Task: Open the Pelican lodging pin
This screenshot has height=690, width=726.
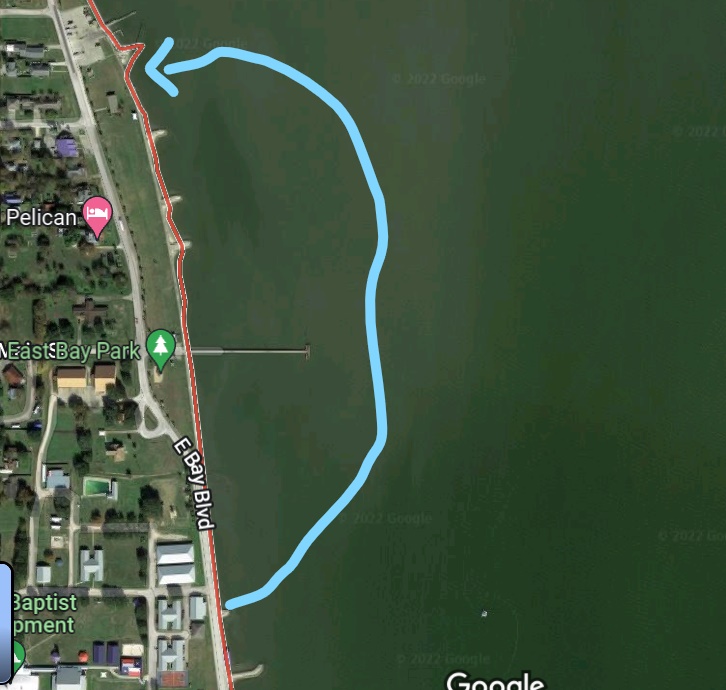Action: point(96,211)
